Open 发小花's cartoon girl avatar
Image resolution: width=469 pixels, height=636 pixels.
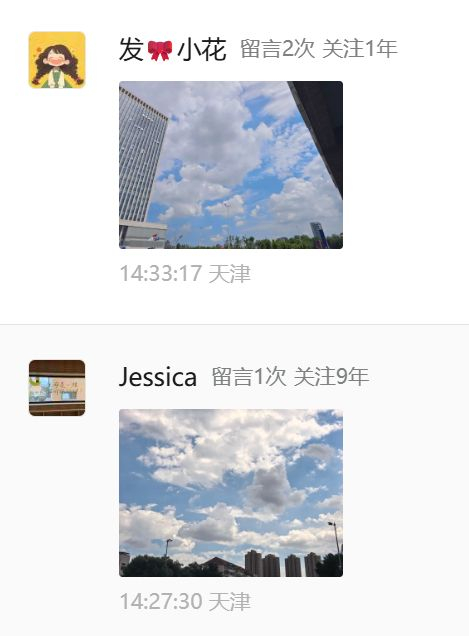click(x=57, y=60)
